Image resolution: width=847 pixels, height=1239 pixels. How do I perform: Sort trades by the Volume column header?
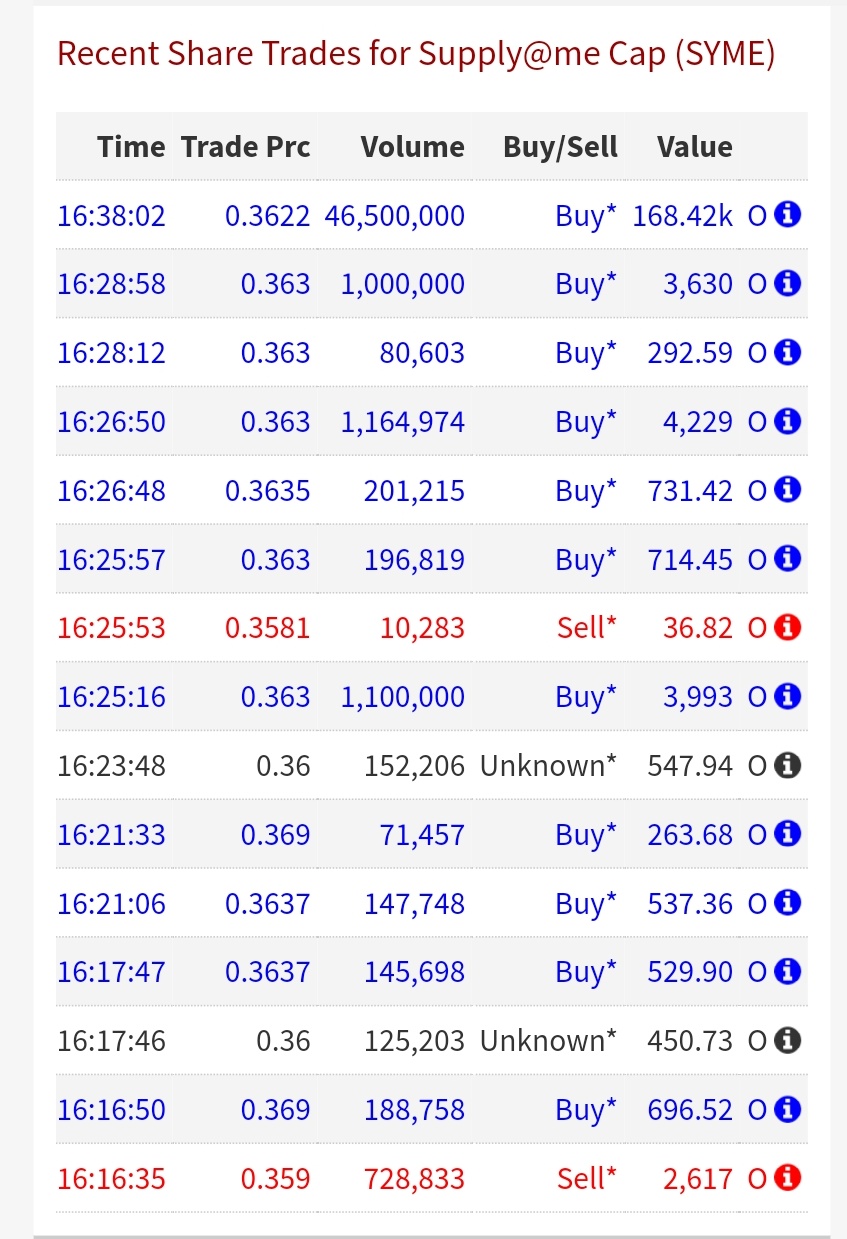[x=412, y=146]
